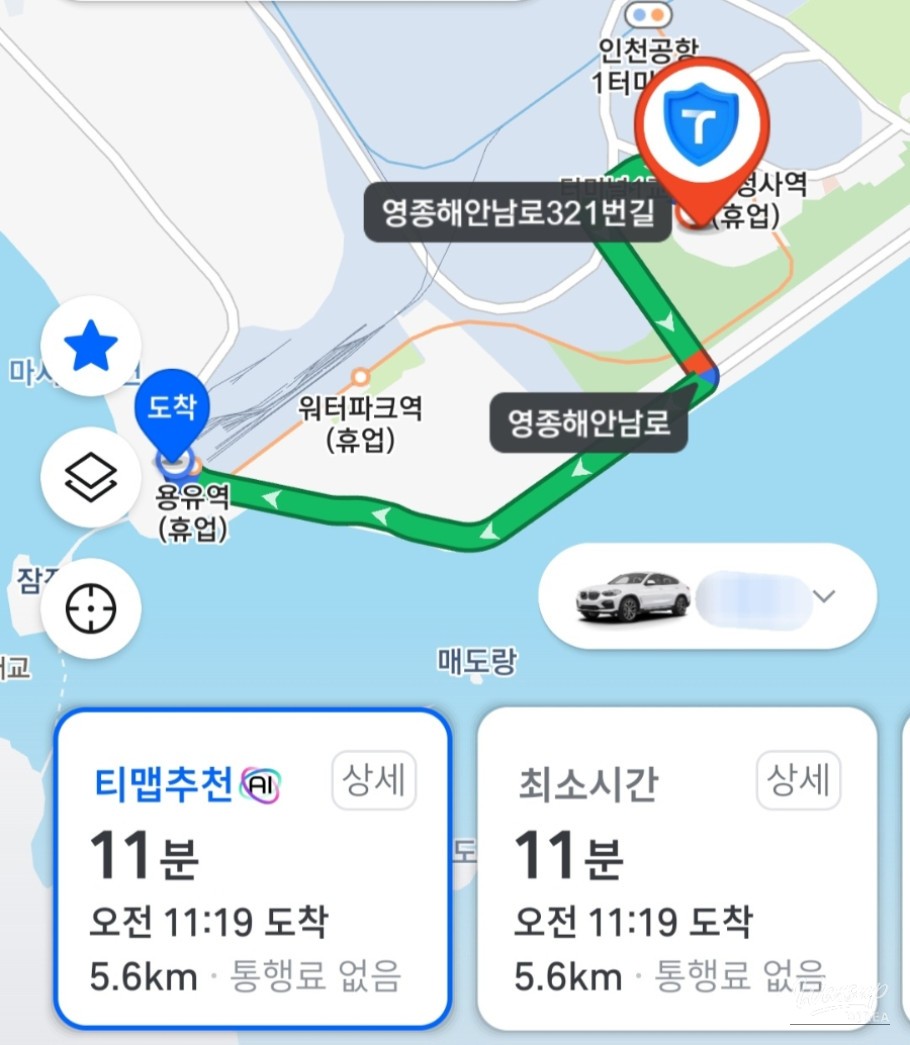
Task: Open 상세 details for 티맵추천 route
Action: pos(374,781)
